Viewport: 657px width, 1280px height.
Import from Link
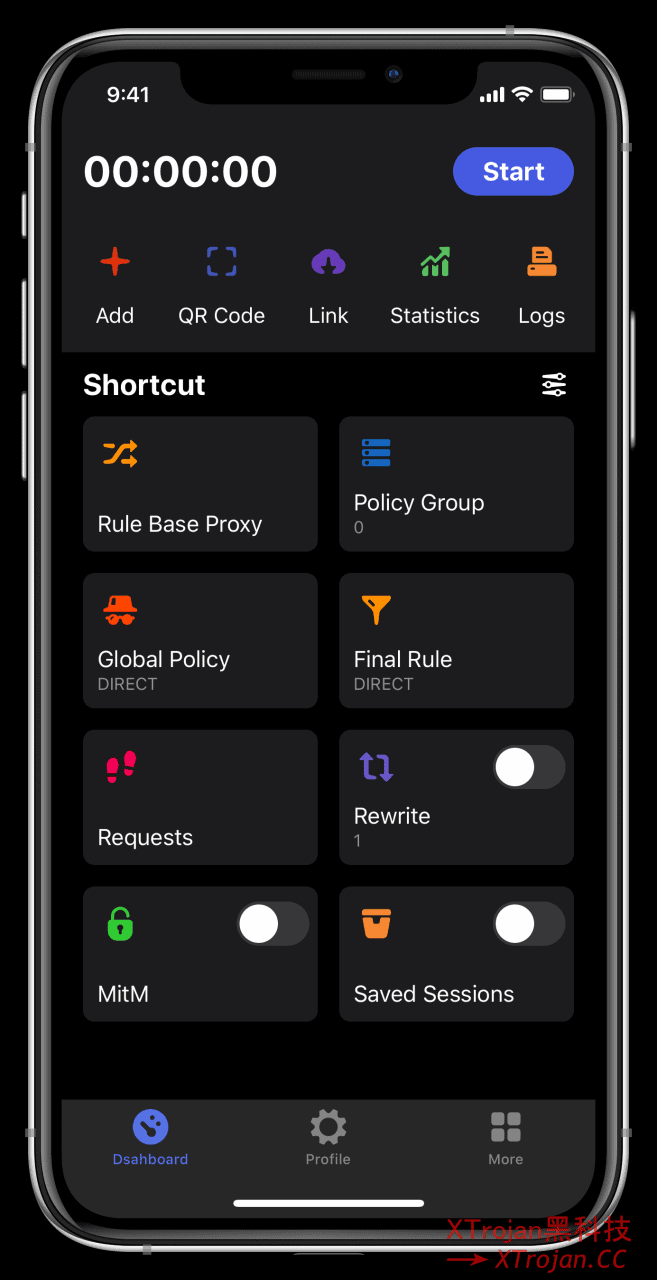click(x=328, y=285)
